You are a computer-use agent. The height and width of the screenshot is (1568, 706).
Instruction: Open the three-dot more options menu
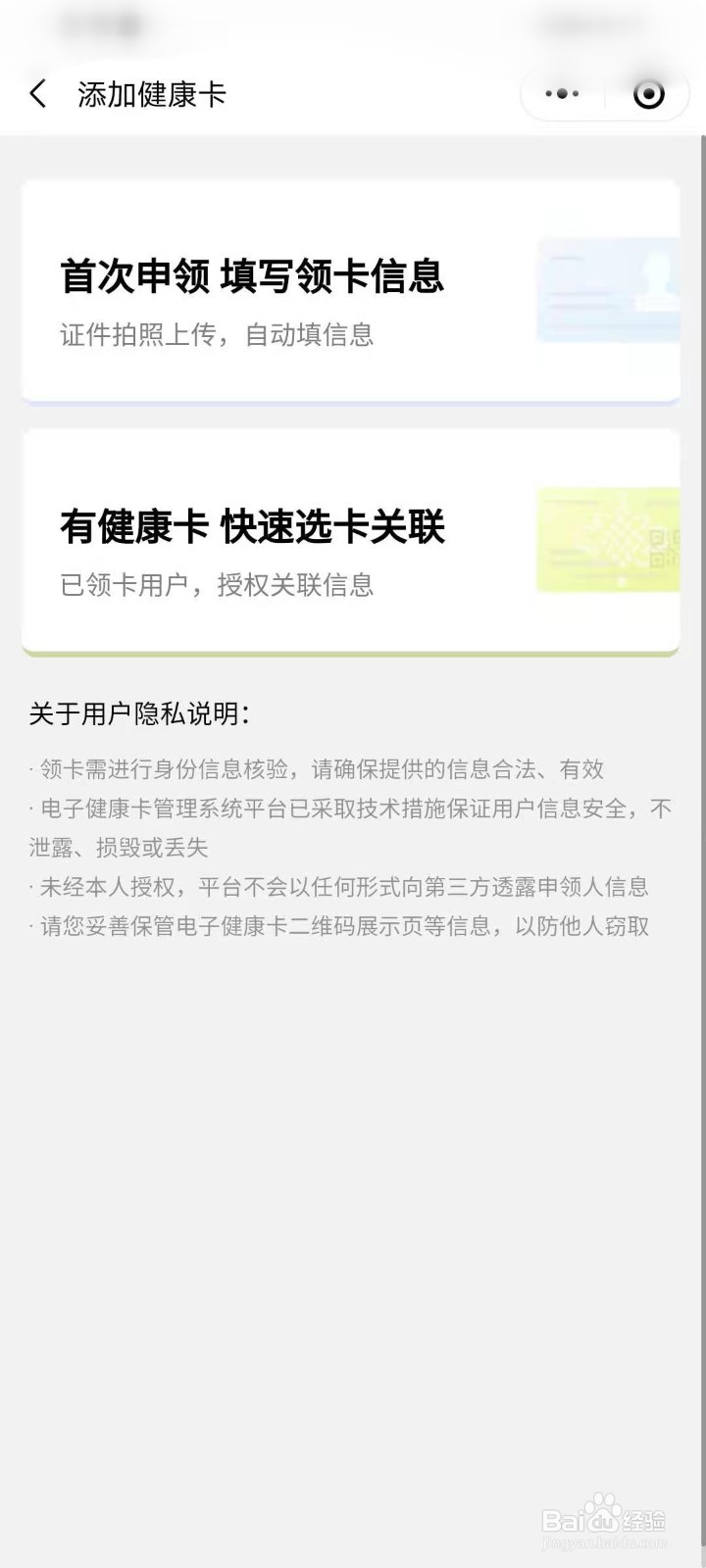click(561, 93)
